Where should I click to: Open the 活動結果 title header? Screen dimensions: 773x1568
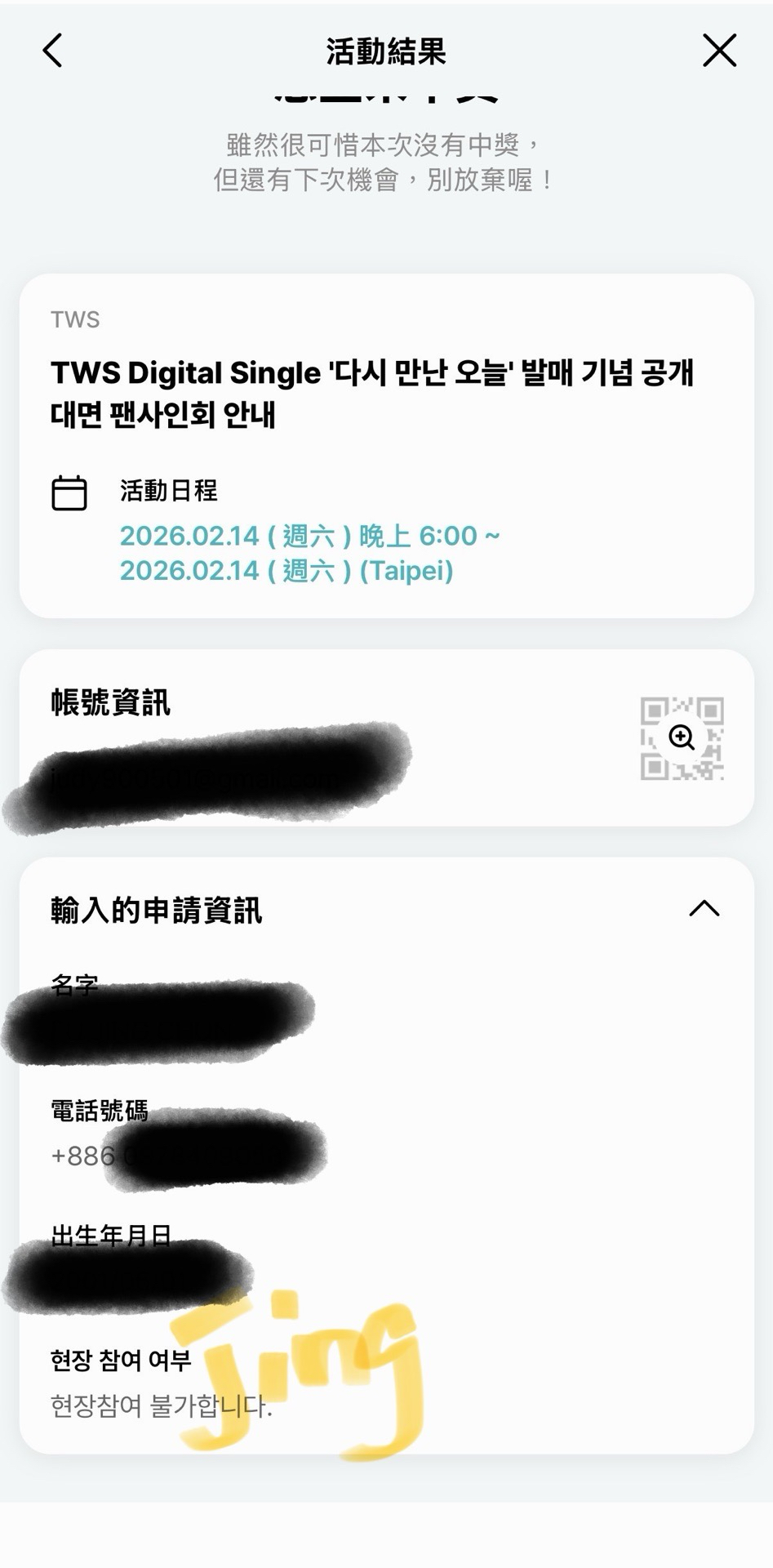pyautogui.click(x=386, y=51)
